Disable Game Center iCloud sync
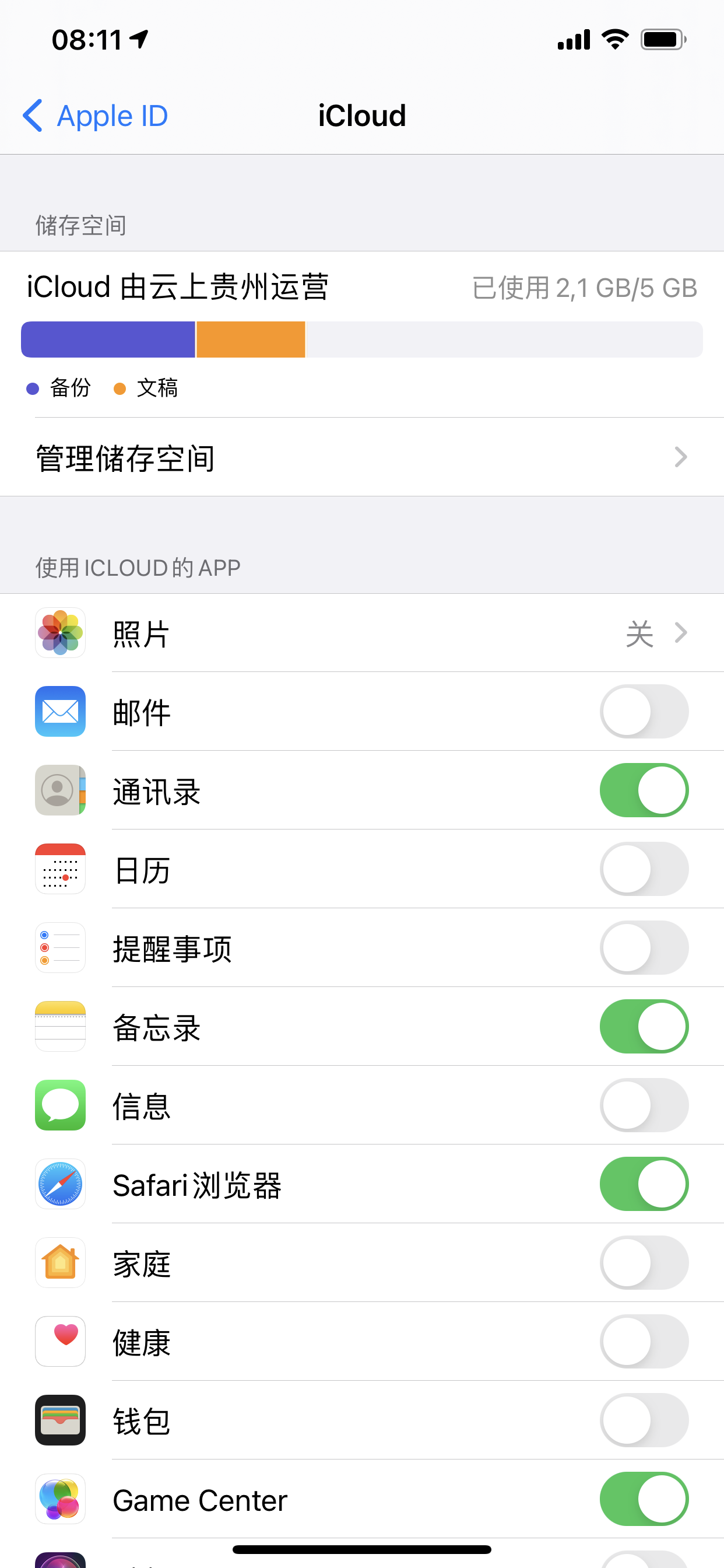The image size is (724, 1568). point(644,1499)
